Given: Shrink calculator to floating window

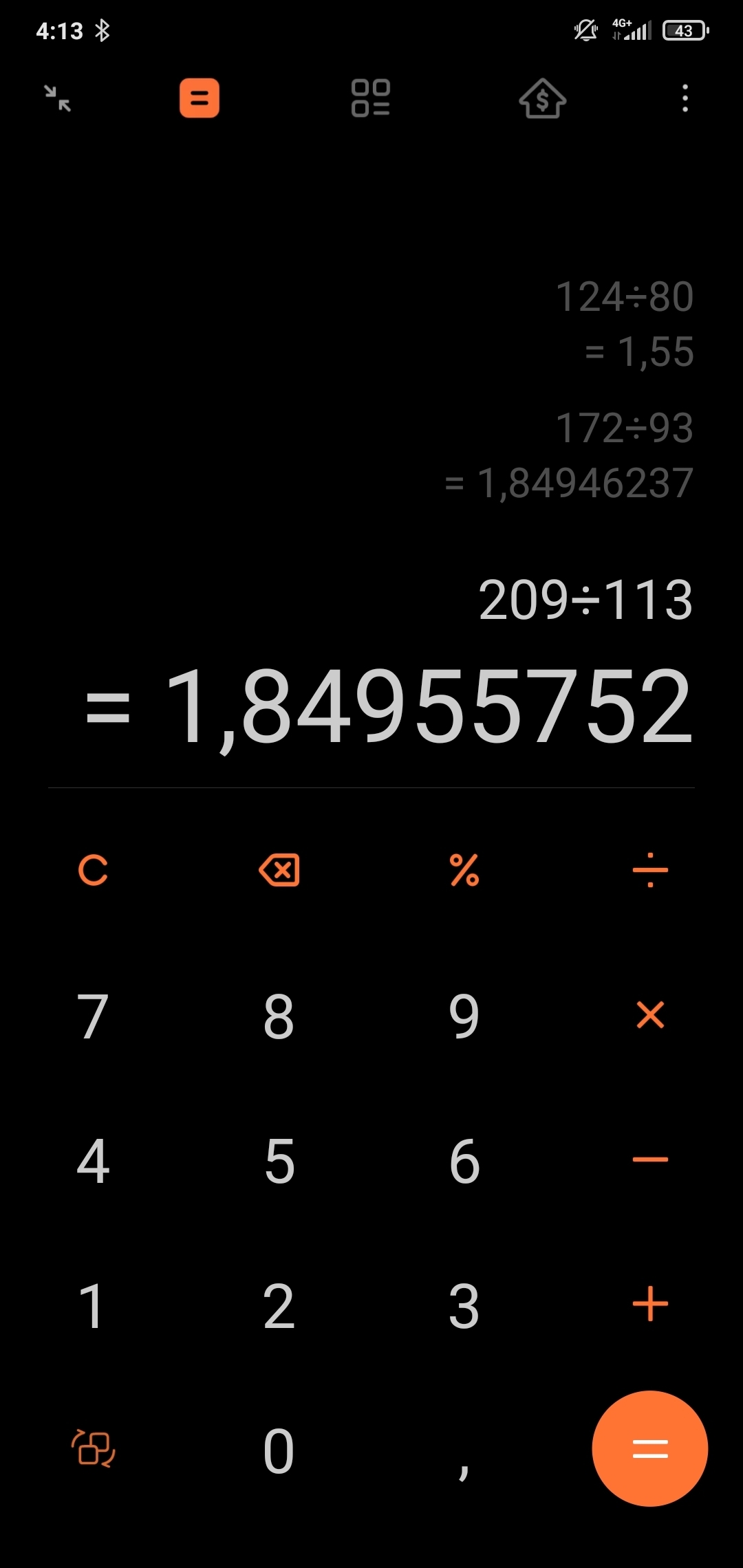Looking at the screenshot, I should point(58,98).
